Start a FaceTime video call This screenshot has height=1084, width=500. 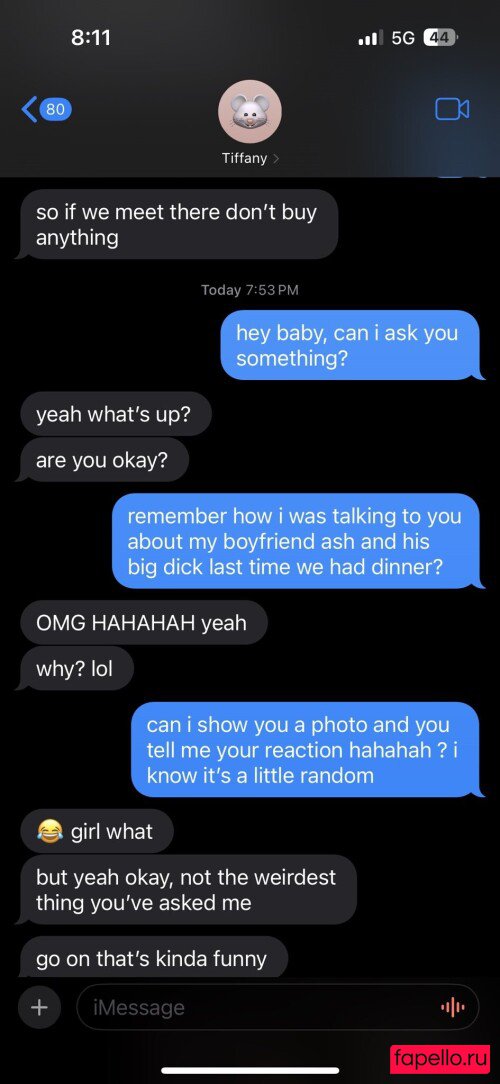pos(452,109)
